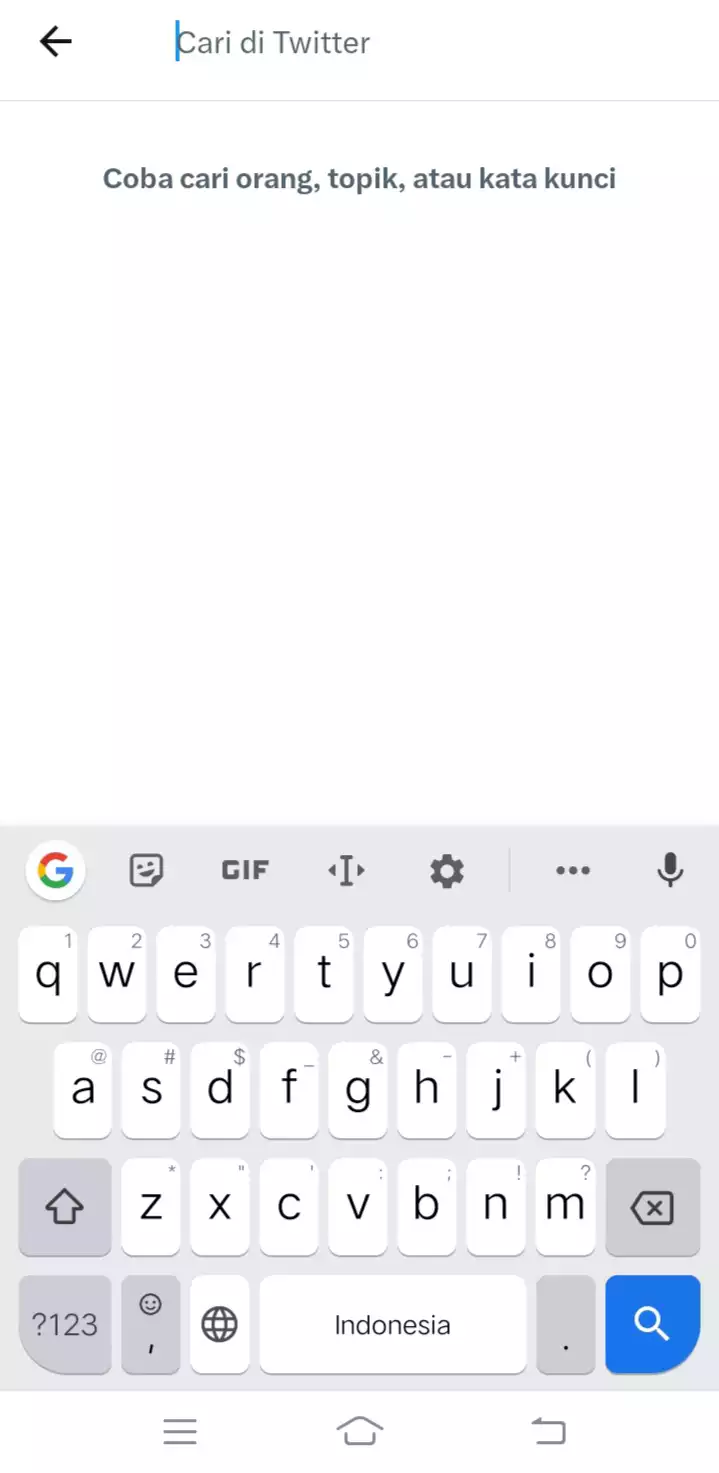This screenshot has height=1473, width=719.
Task: Open the Google search button on keyboard
Action: point(56,871)
